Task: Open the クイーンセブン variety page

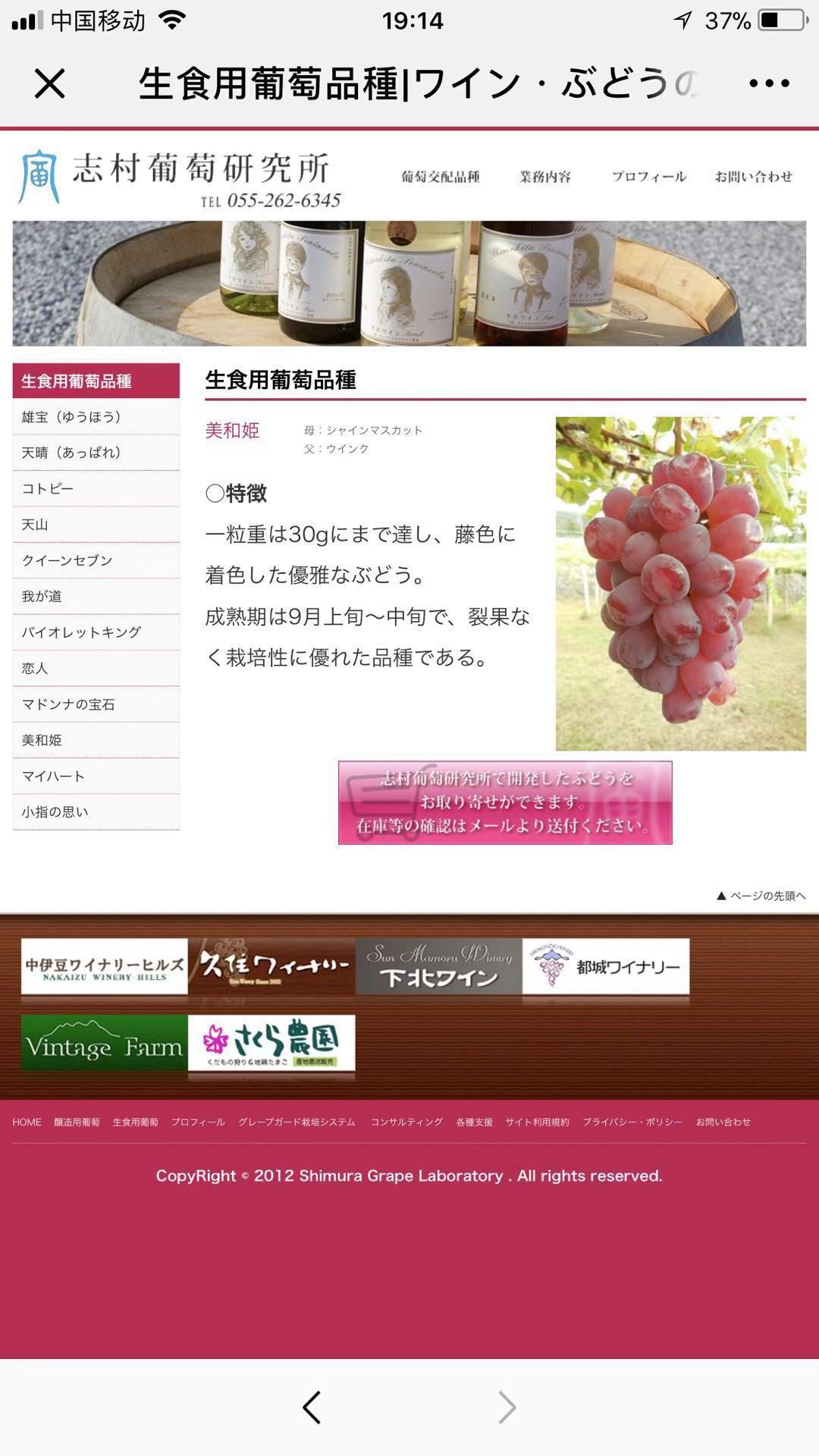Action: pyautogui.click(x=96, y=560)
